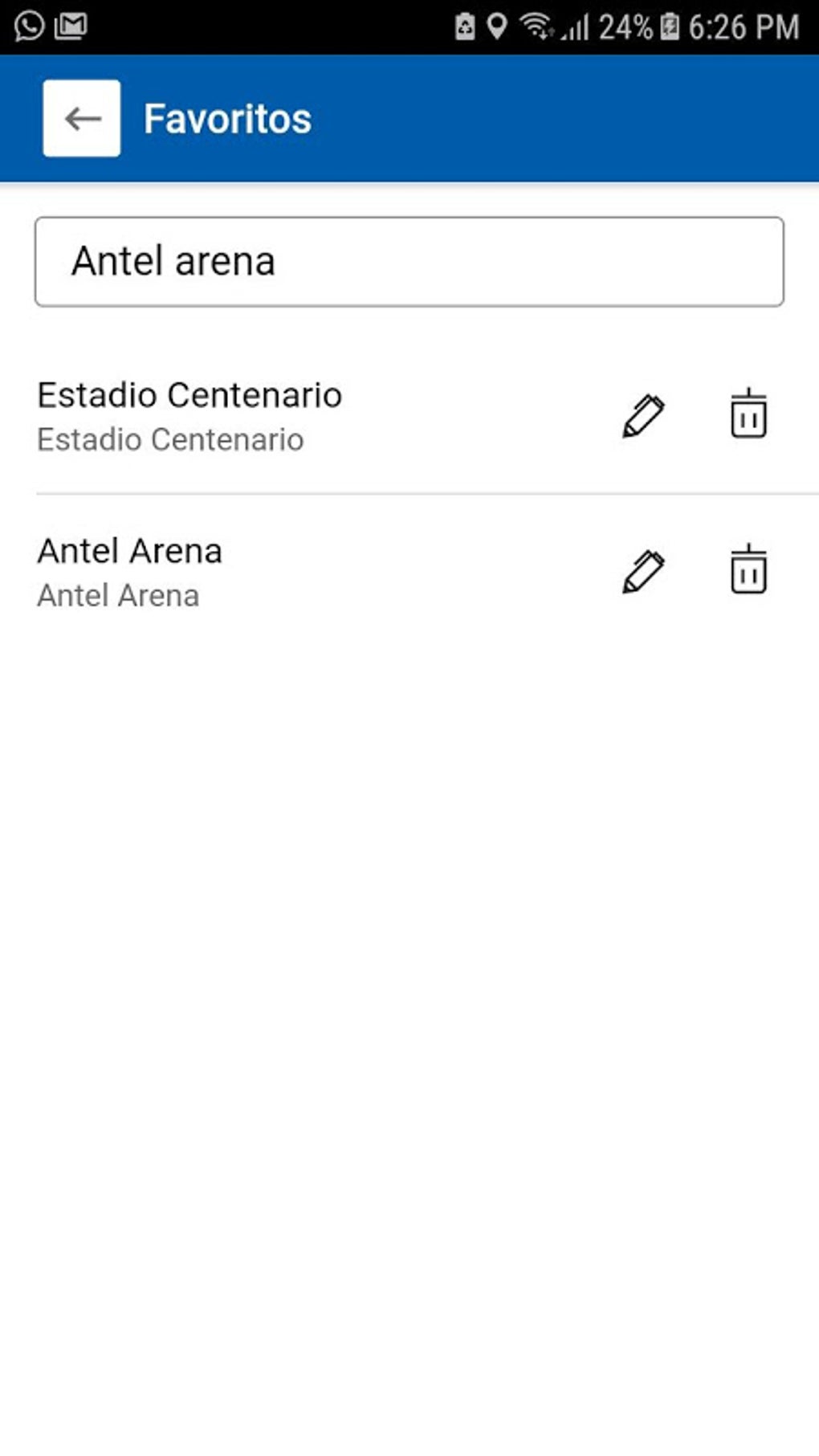Focus the Antel arena text field

coord(409,262)
